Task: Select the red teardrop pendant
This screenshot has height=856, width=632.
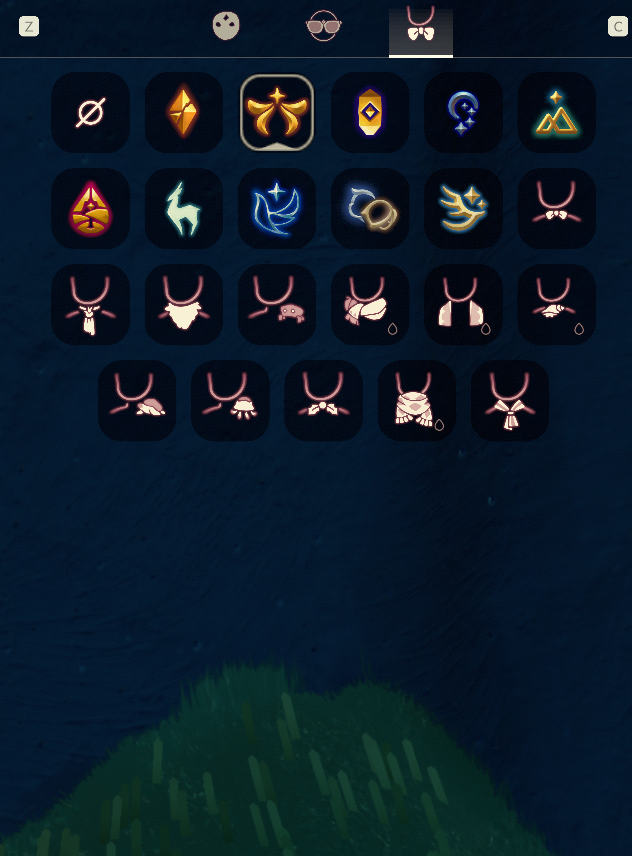Action: (90, 209)
